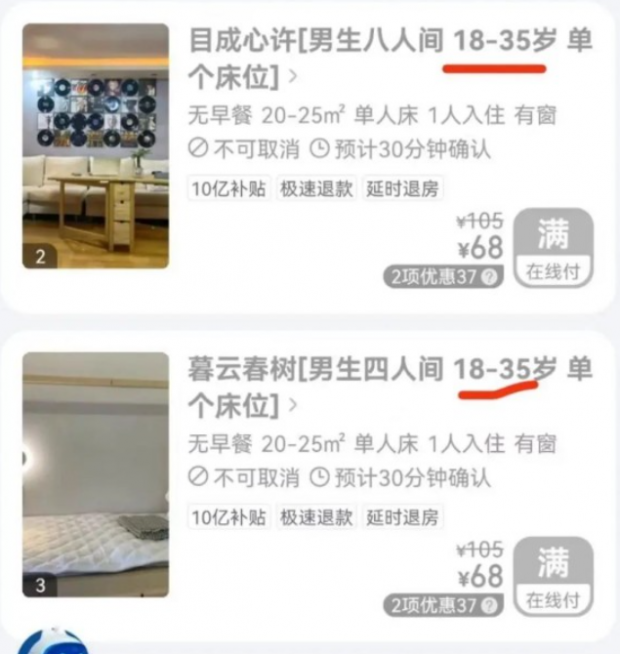The width and height of the screenshot is (620, 654).
Task: View photos of the 暮云春树 room
Action: point(95,474)
